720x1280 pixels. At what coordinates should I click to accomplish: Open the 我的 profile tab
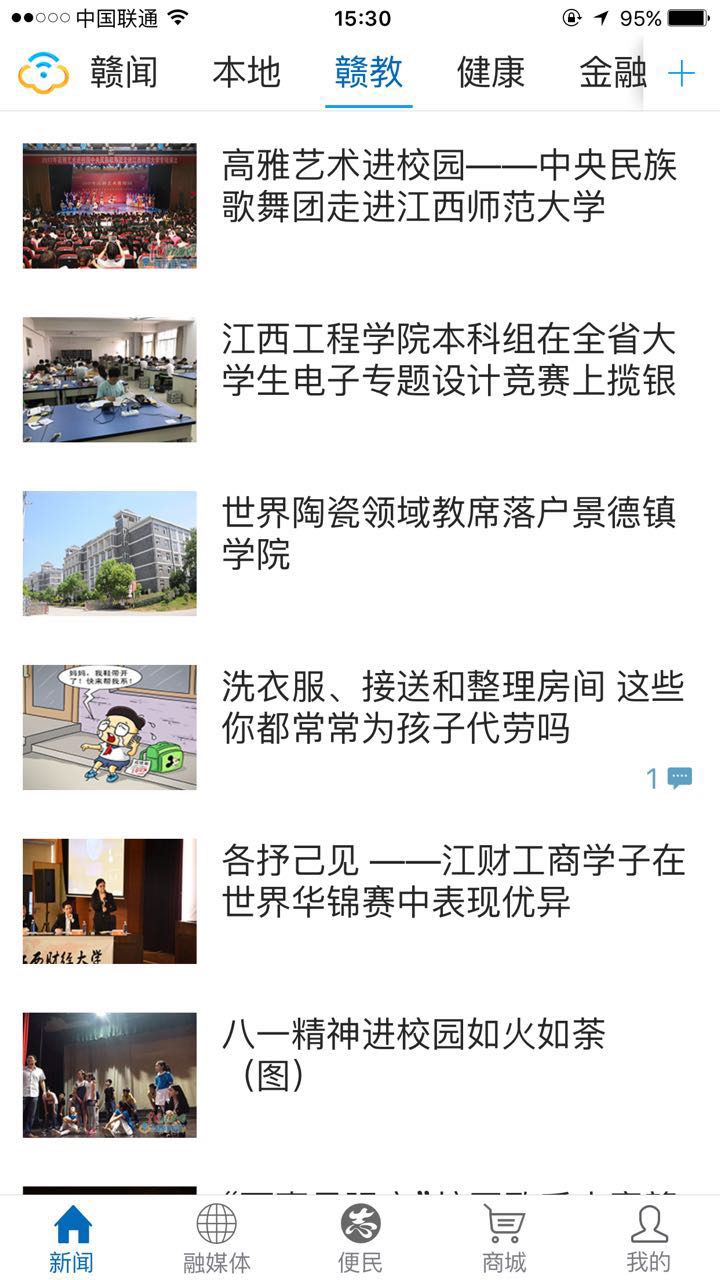648,1238
